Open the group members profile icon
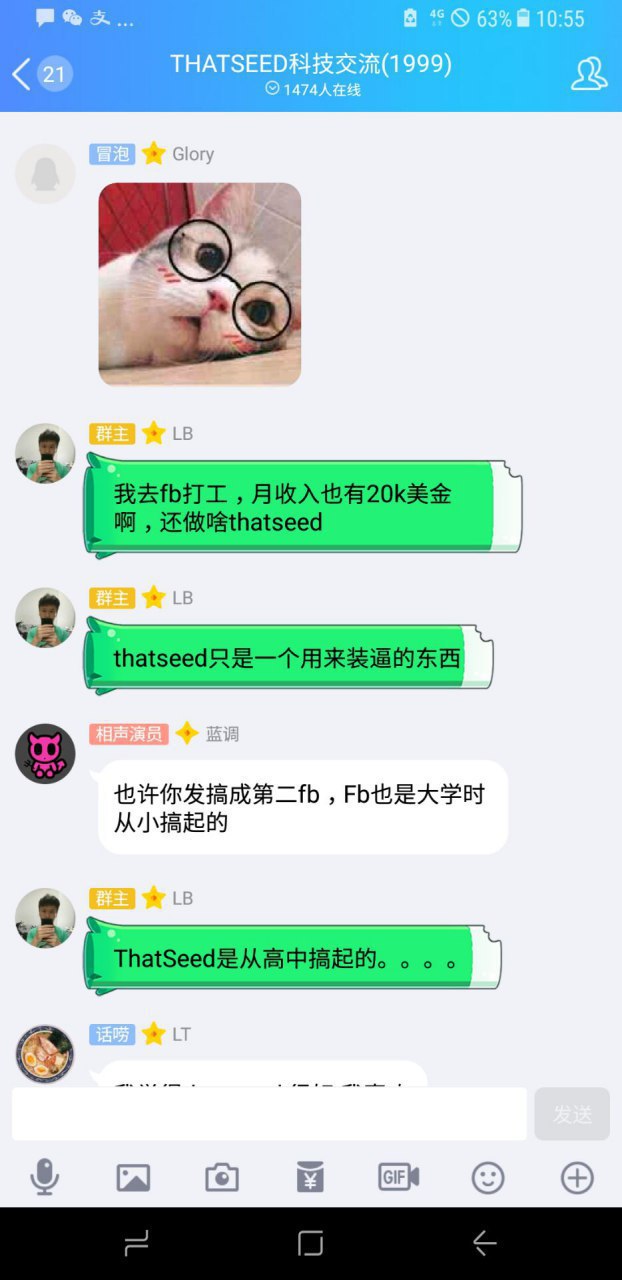This screenshot has height=1280, width=622. [589, 74]
